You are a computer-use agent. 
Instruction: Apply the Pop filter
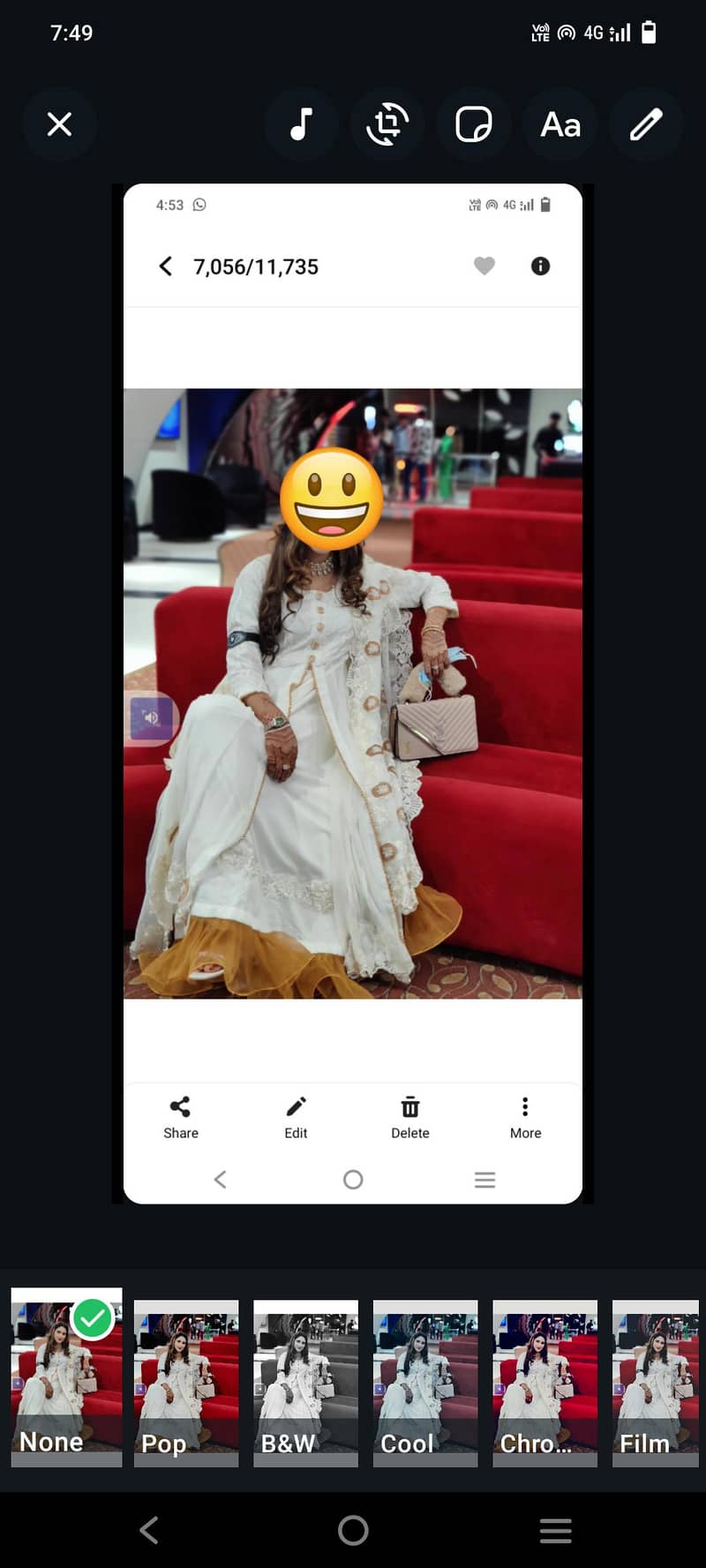[x=186, y=1383]
